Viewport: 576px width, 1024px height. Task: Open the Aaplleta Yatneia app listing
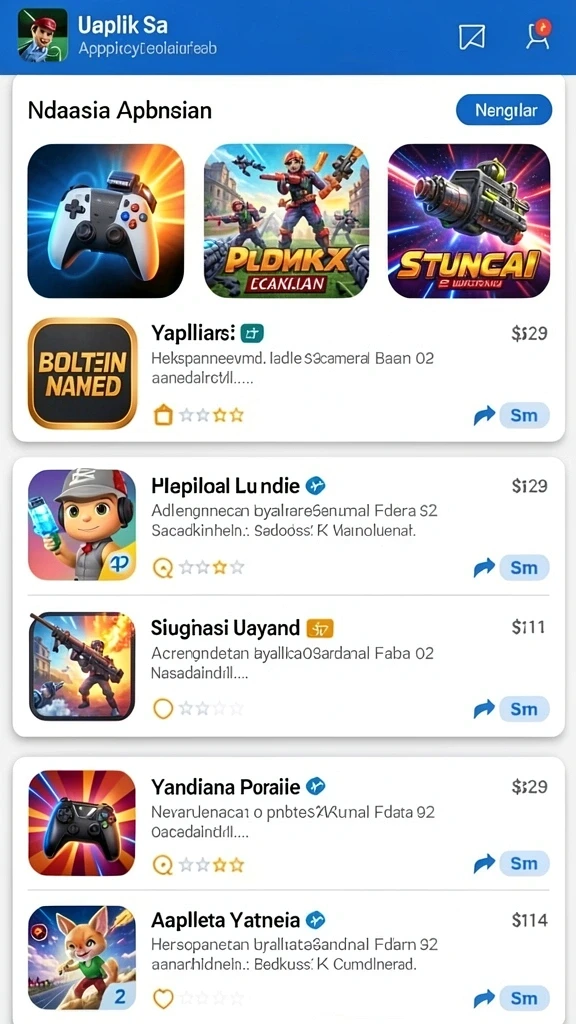click(x=288, y=957)
